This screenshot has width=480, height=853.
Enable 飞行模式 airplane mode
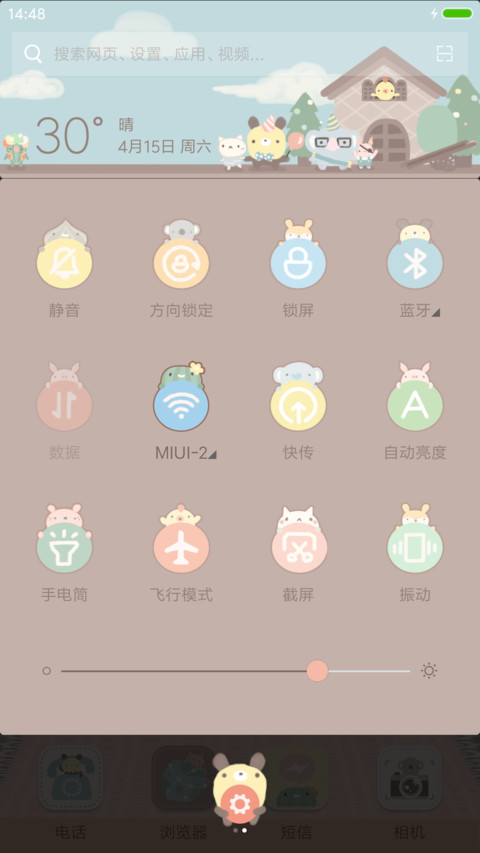tap(181, 547)
